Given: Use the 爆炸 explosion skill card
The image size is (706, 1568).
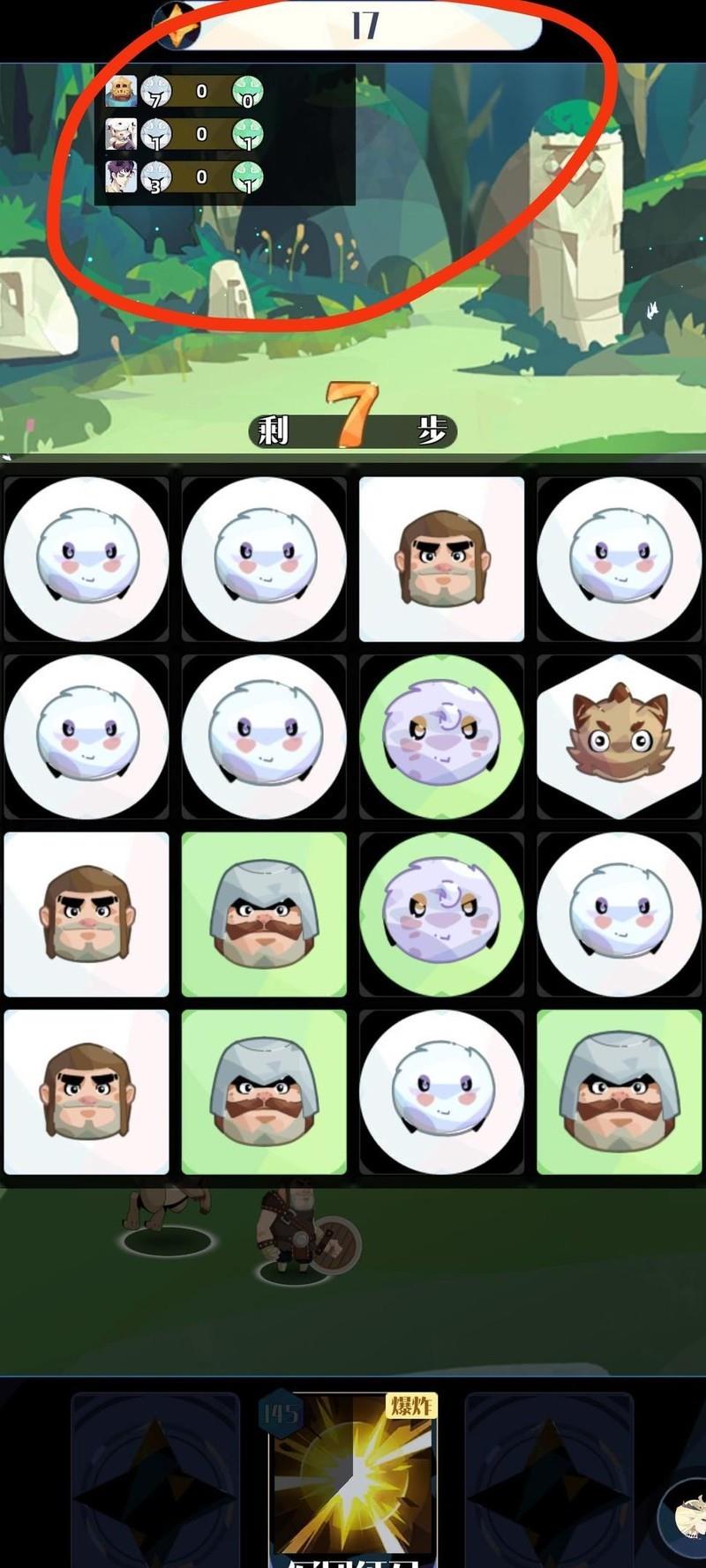Looking at the screenshot, I should [x=352, y=1473].
